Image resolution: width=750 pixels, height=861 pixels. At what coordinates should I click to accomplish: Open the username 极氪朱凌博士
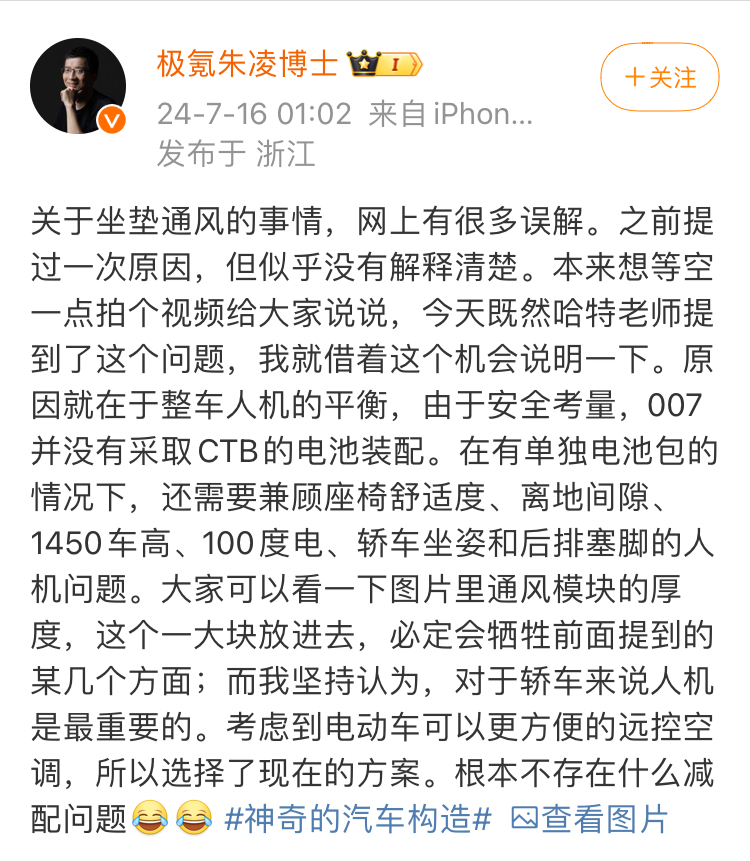[247, 63]
